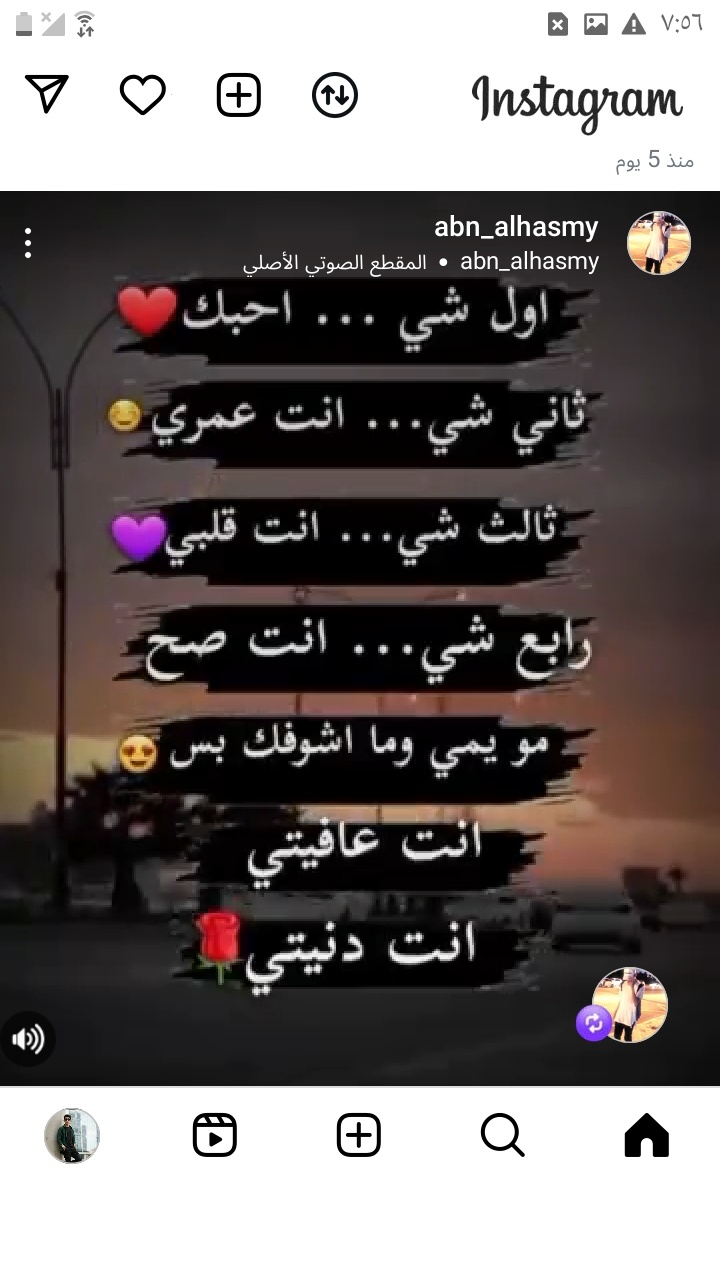Open direct messages paper plane icon
This screenshot has width=720, height=1280.
point(47,95)
